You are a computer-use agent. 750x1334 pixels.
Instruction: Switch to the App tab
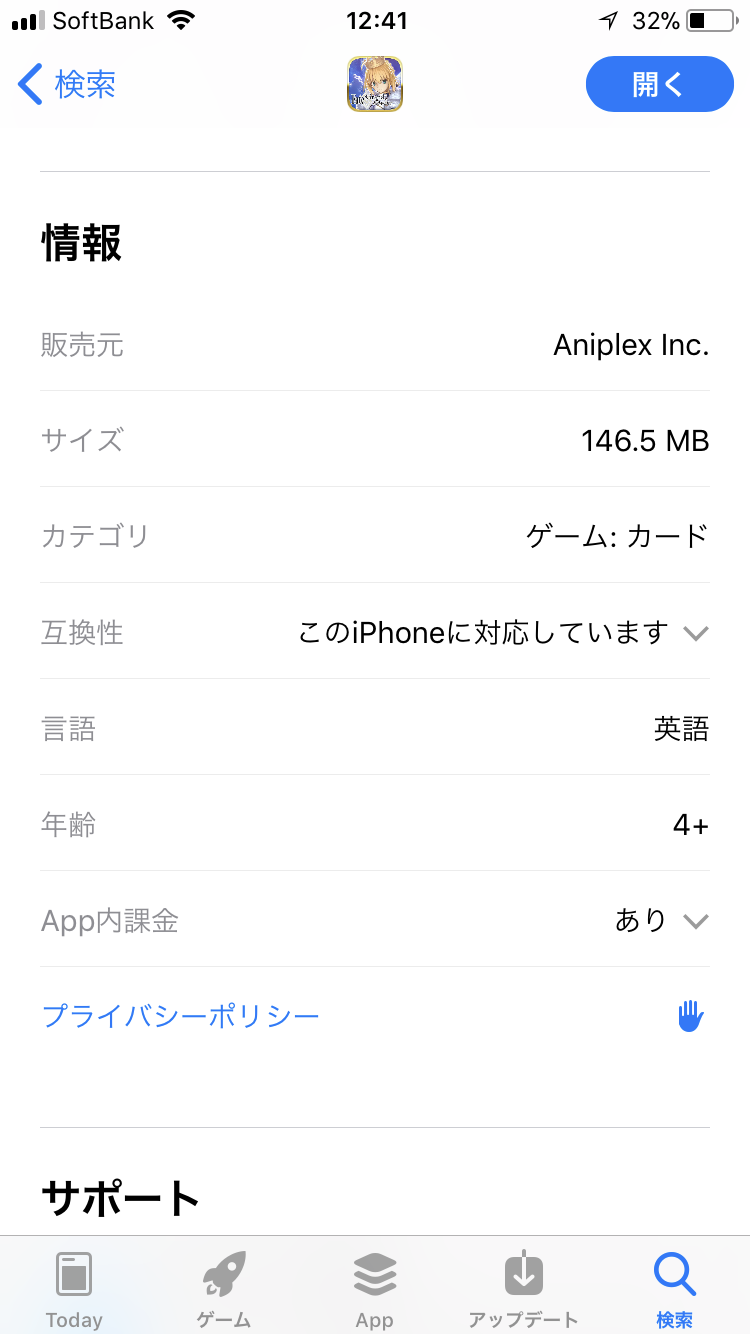375,1288
